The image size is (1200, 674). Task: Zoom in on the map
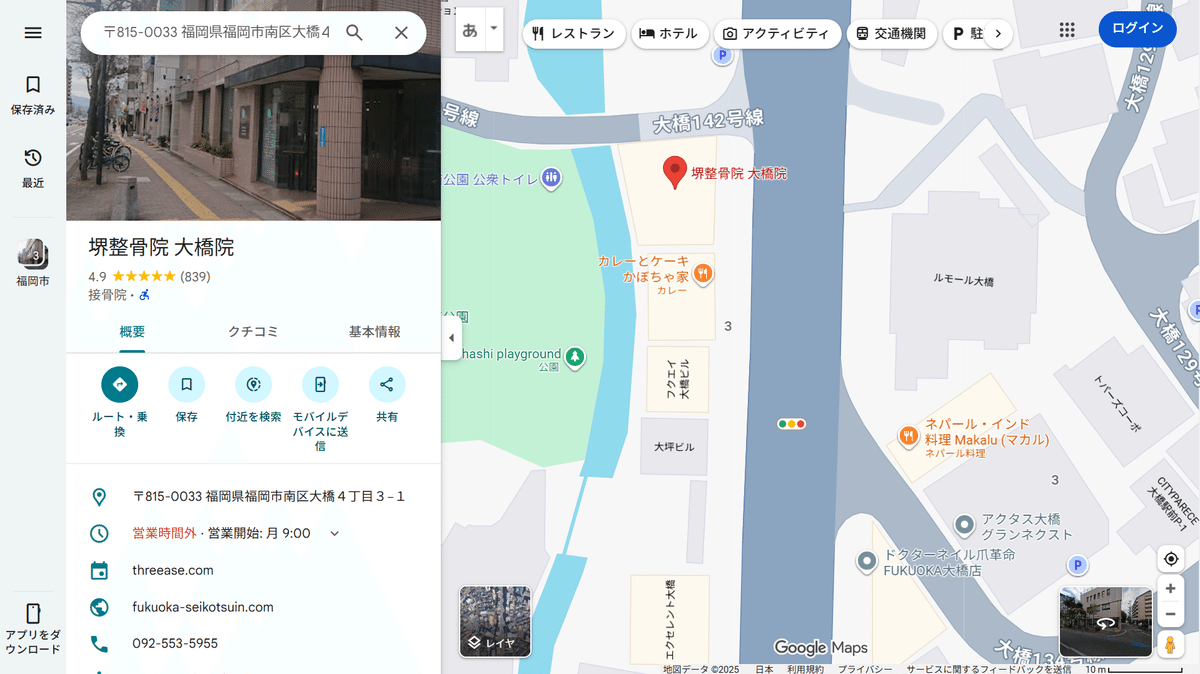1170,589
